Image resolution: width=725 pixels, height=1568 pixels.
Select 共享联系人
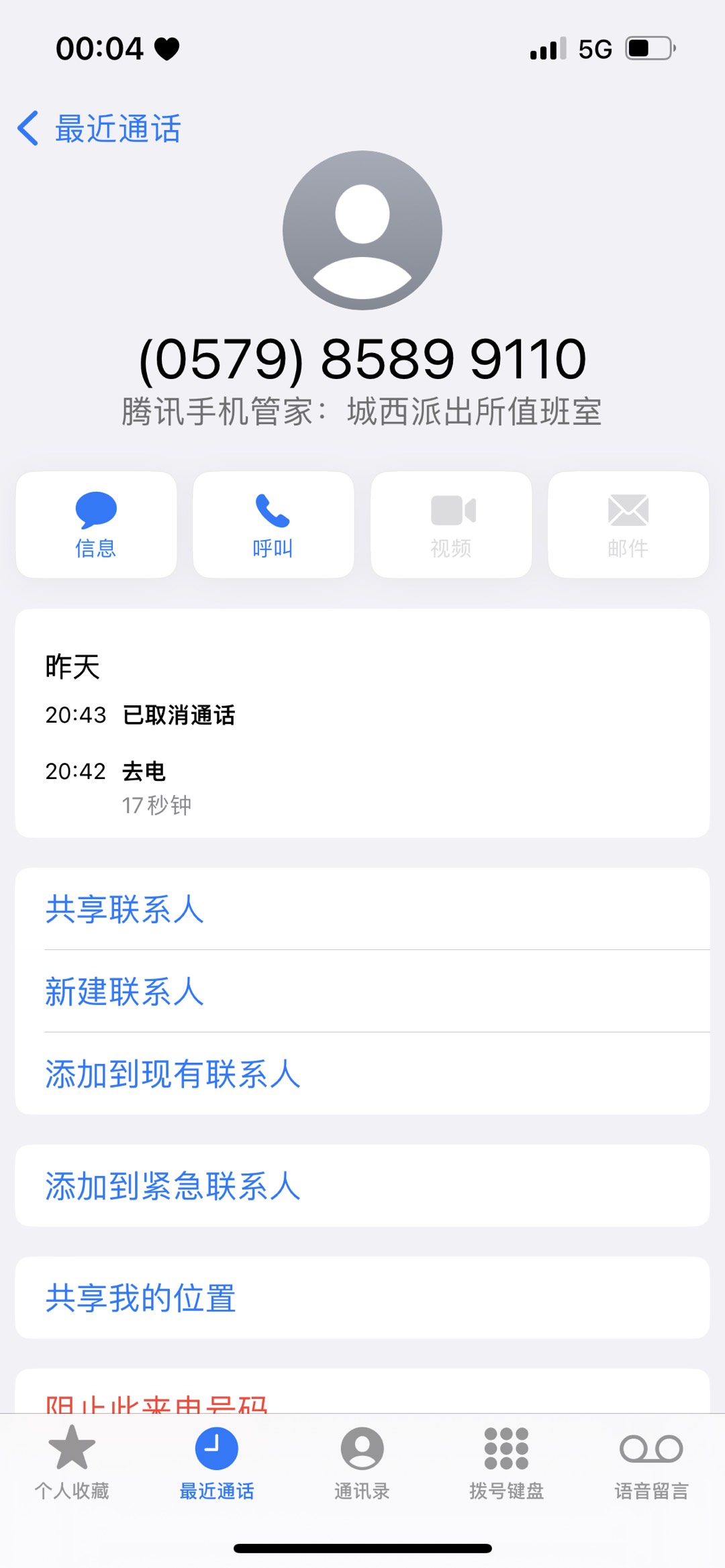click(124, 909)
